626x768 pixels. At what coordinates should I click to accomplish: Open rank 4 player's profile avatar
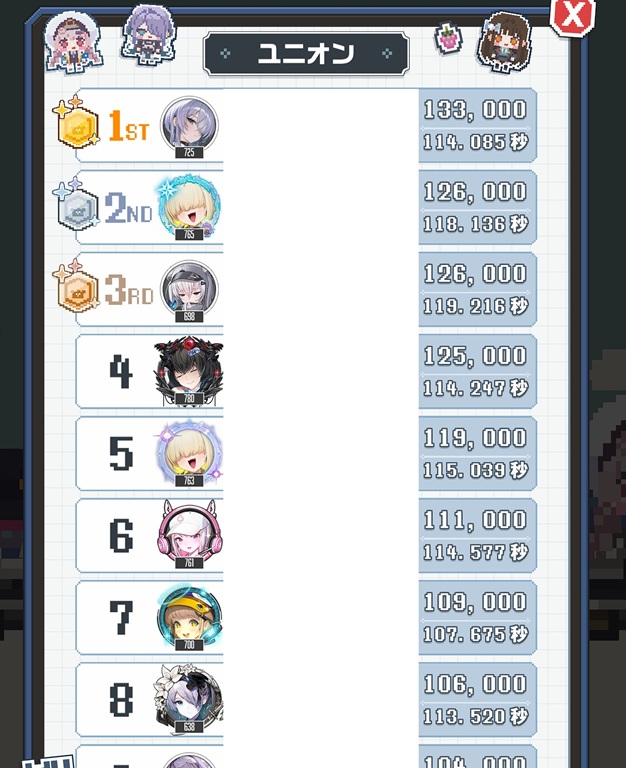click(x=189, y=372)
